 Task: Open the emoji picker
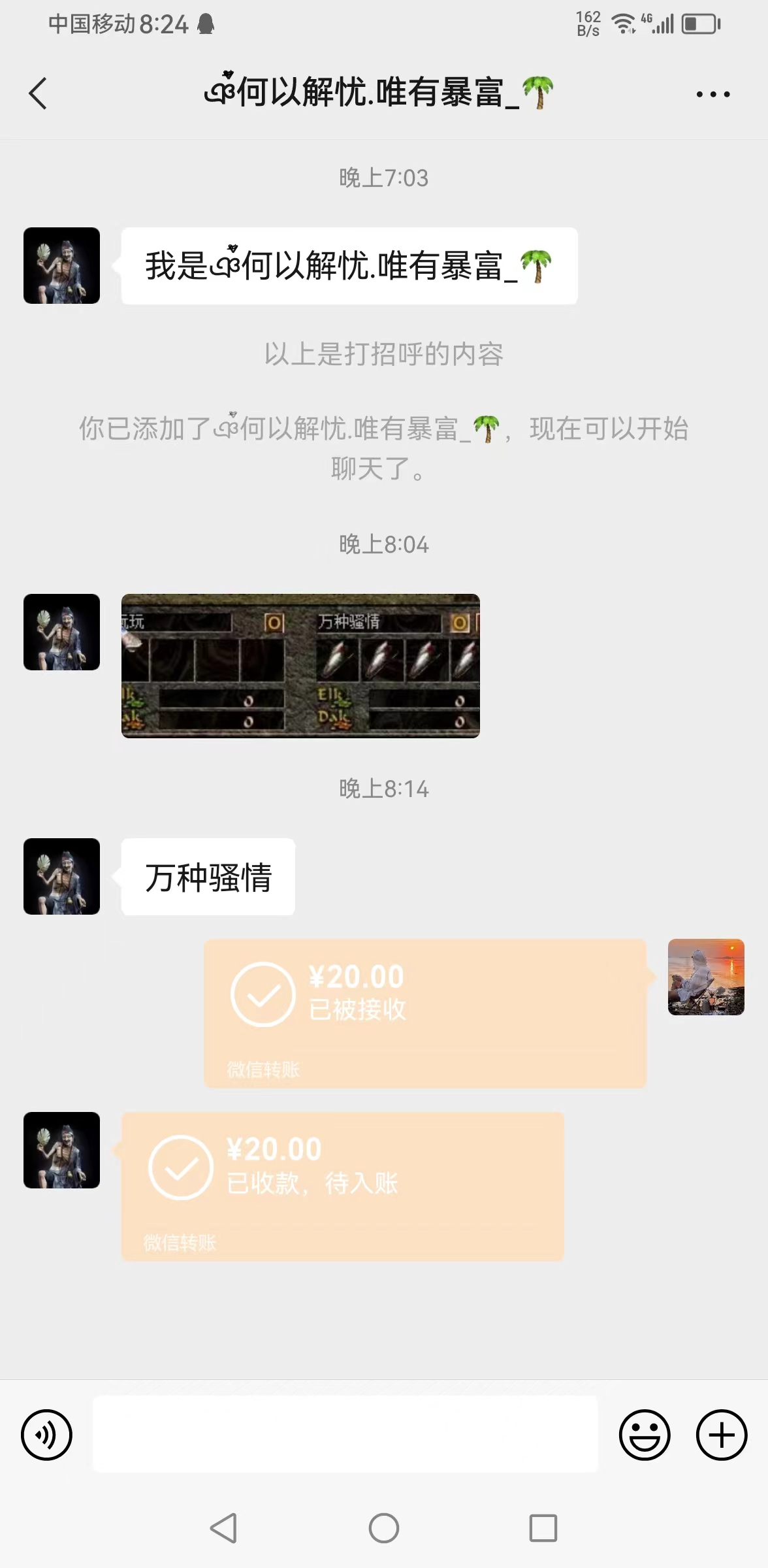point(644,1435)
